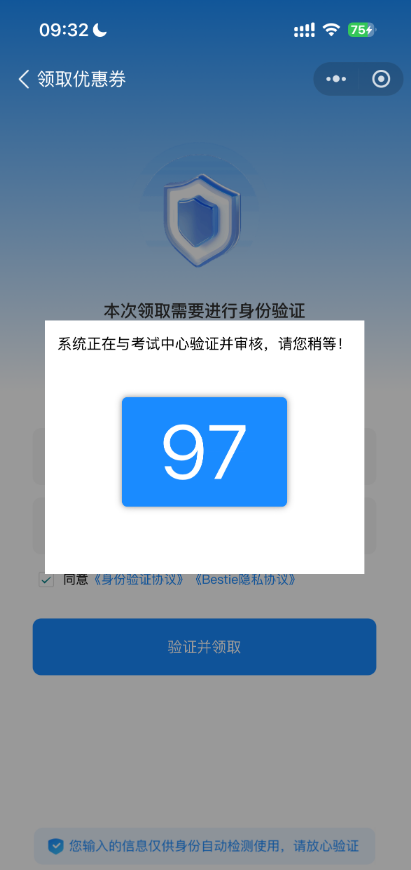Open the 《Bestie隐私协议》 link
The image size is (411, 870).
pyautogui.click(x=245, y=580)
